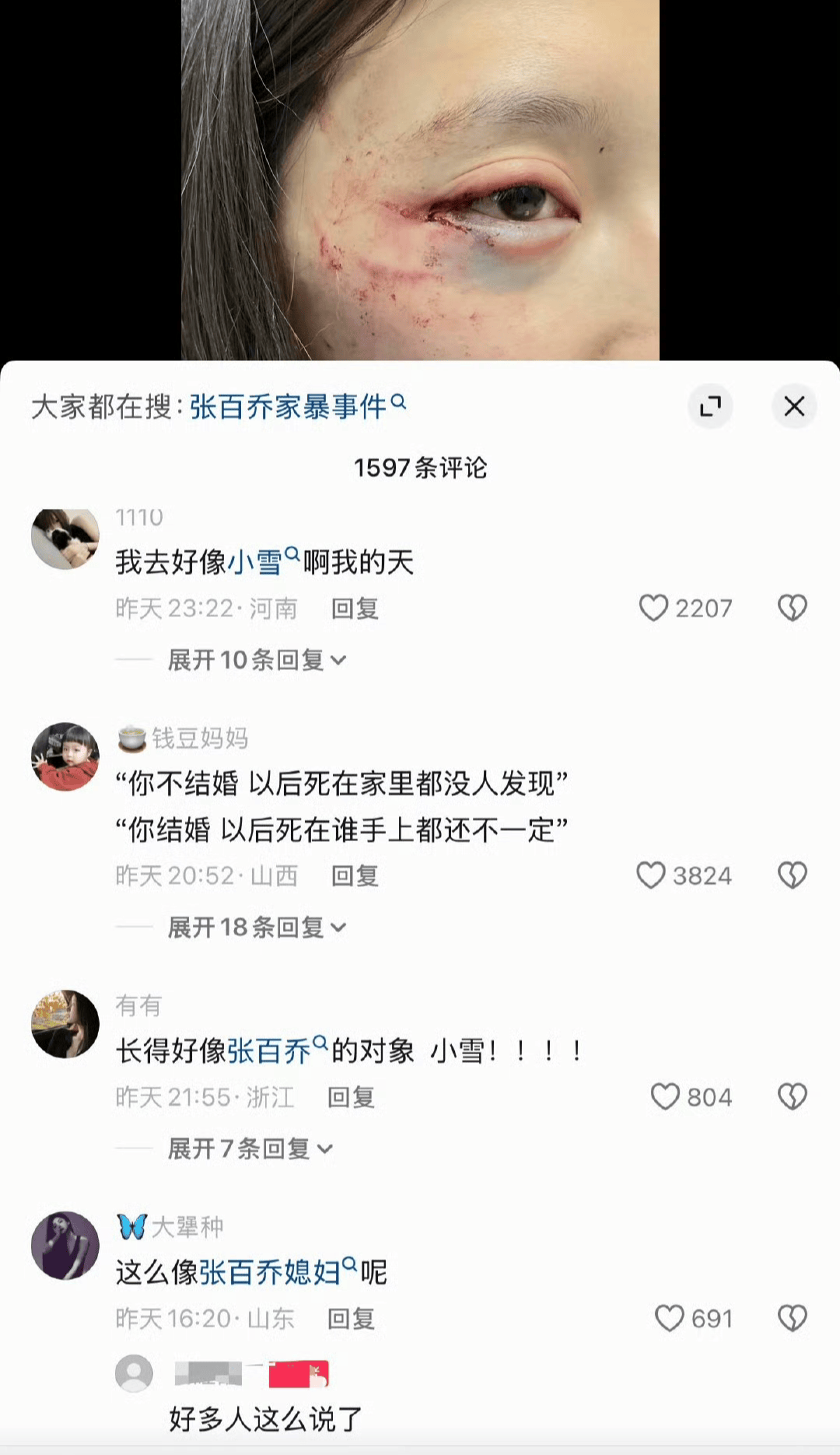The height and width of the screenshot is (1455, 840).
Task: Search linked keyword 张百乔媳妇
Action: coord(278,1272)
